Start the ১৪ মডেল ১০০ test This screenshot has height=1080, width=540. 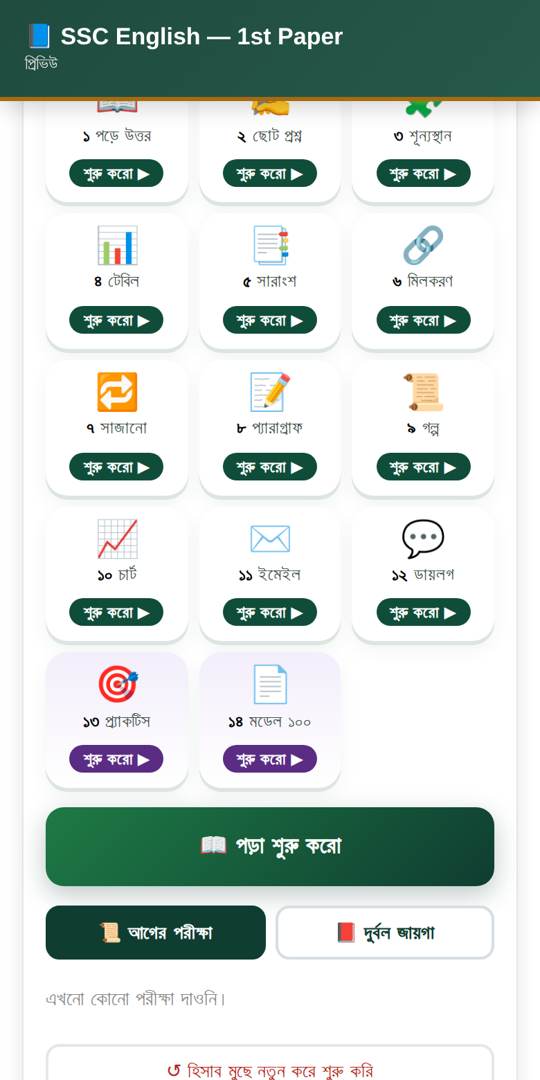(270, 758)
